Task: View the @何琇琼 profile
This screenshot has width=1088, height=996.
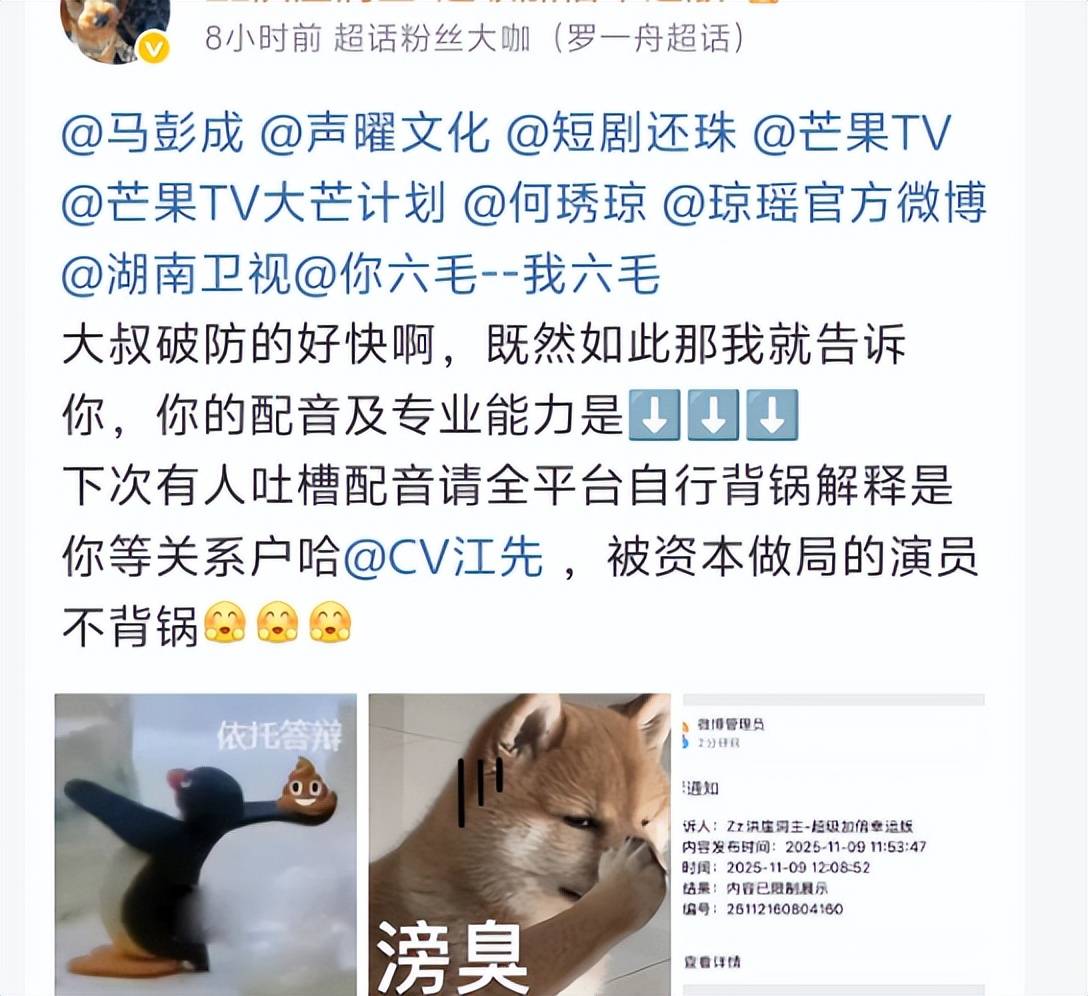Action: coord(554,204)
